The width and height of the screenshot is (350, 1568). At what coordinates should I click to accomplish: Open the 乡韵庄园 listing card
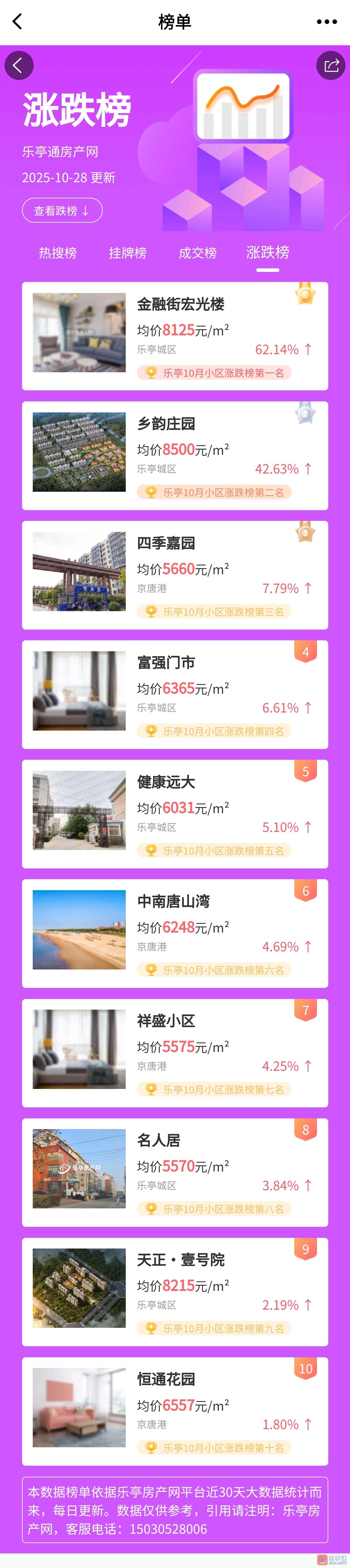click(175, 455)
